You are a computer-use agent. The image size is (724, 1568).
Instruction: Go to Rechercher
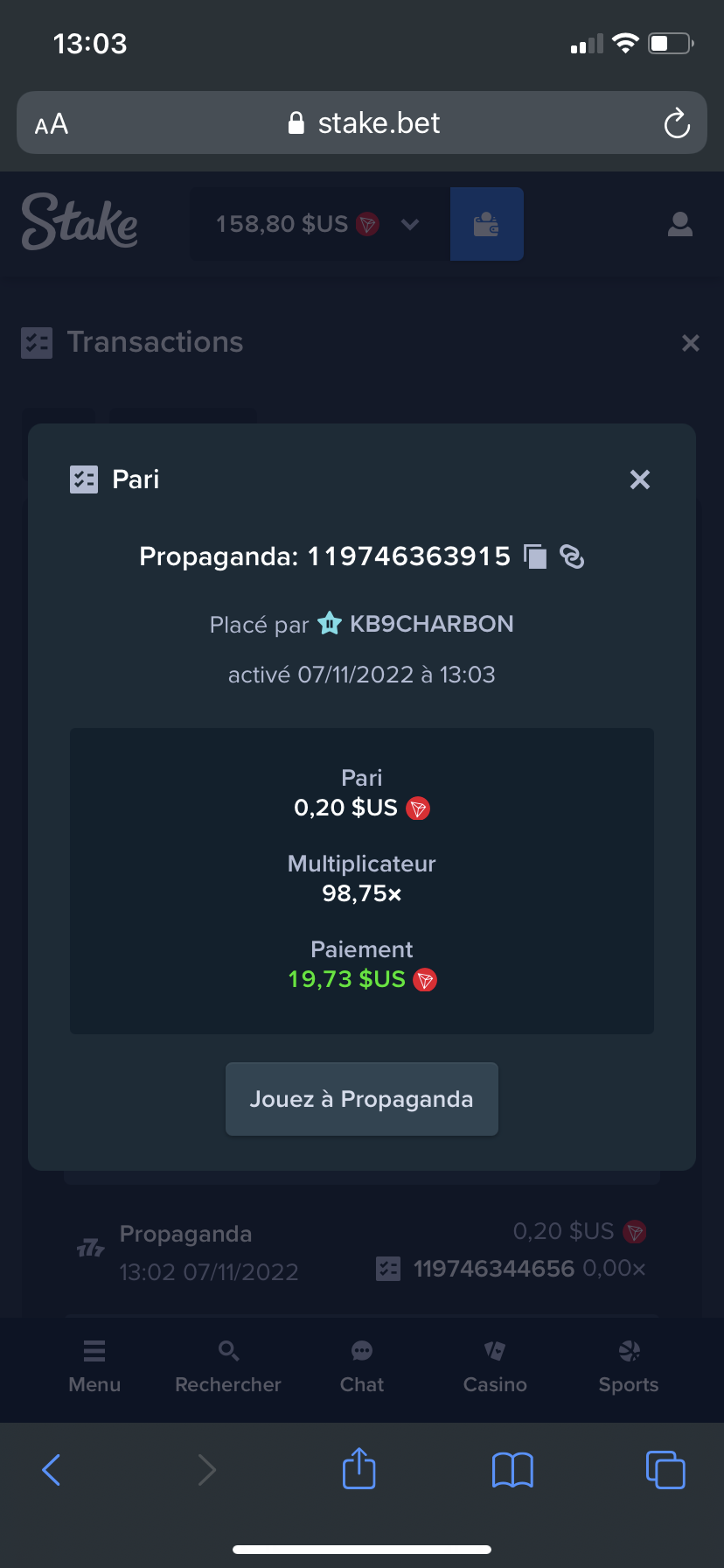228,1366
